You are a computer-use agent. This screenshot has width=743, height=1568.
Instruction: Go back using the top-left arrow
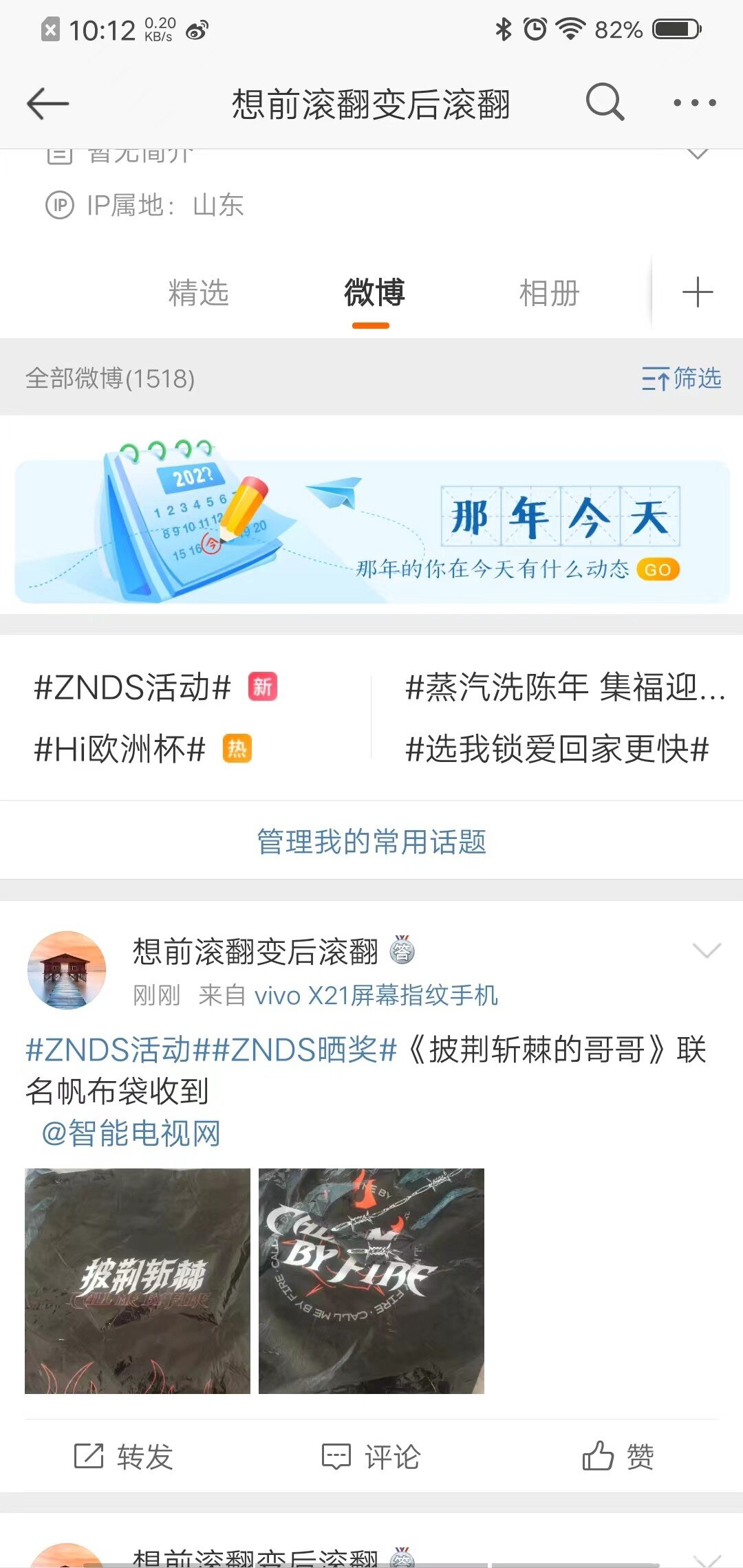(x=47, y=104)
